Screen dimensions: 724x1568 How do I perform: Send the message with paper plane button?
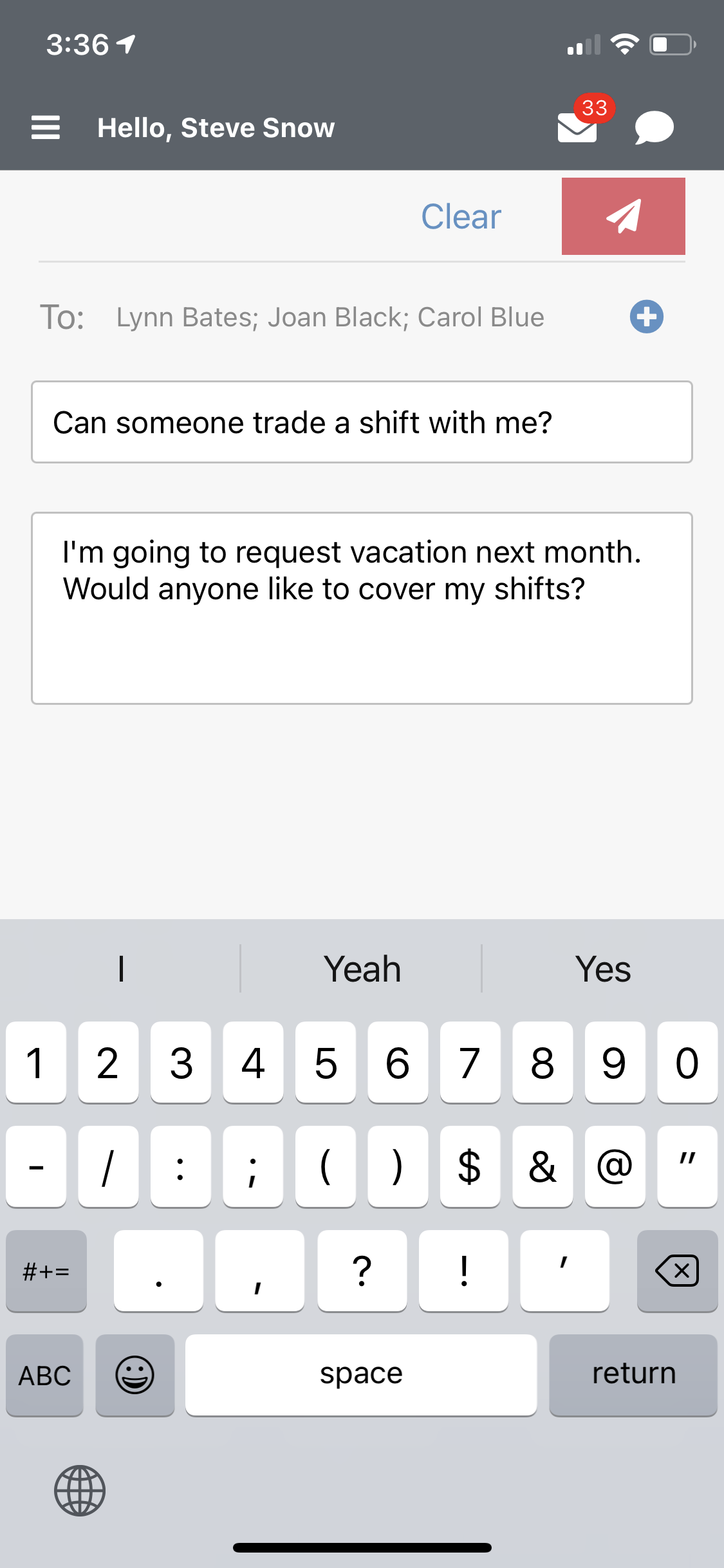pos(623,216)
